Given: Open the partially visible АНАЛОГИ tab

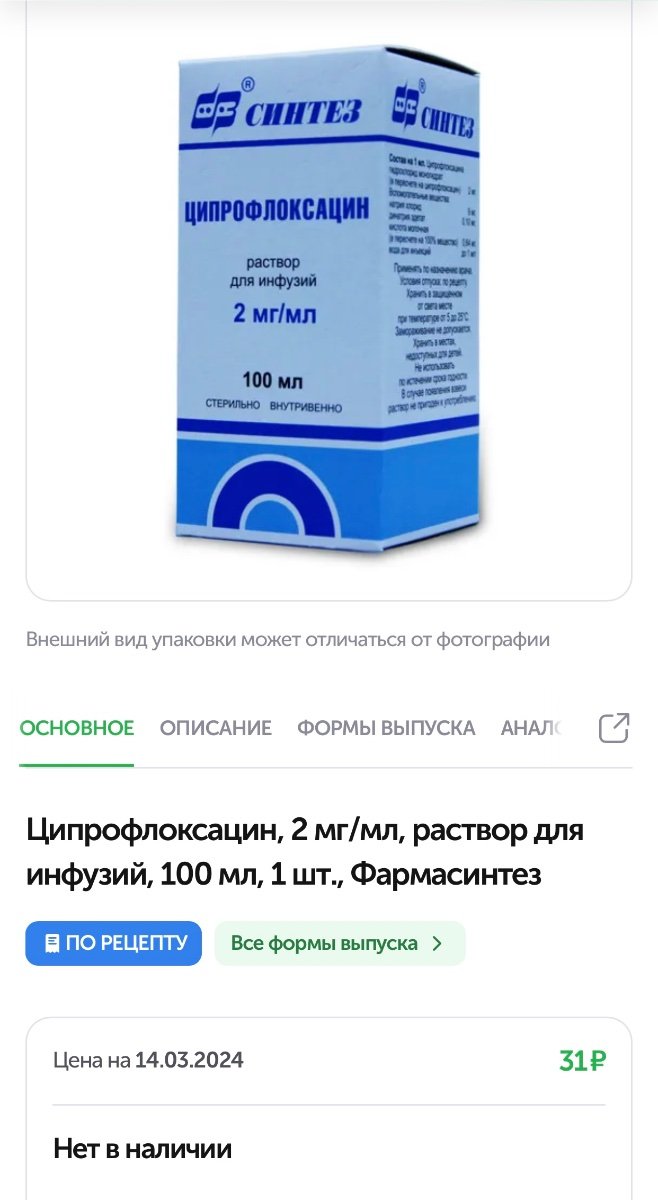Looking at the screenshot, I should click(532, 728).
